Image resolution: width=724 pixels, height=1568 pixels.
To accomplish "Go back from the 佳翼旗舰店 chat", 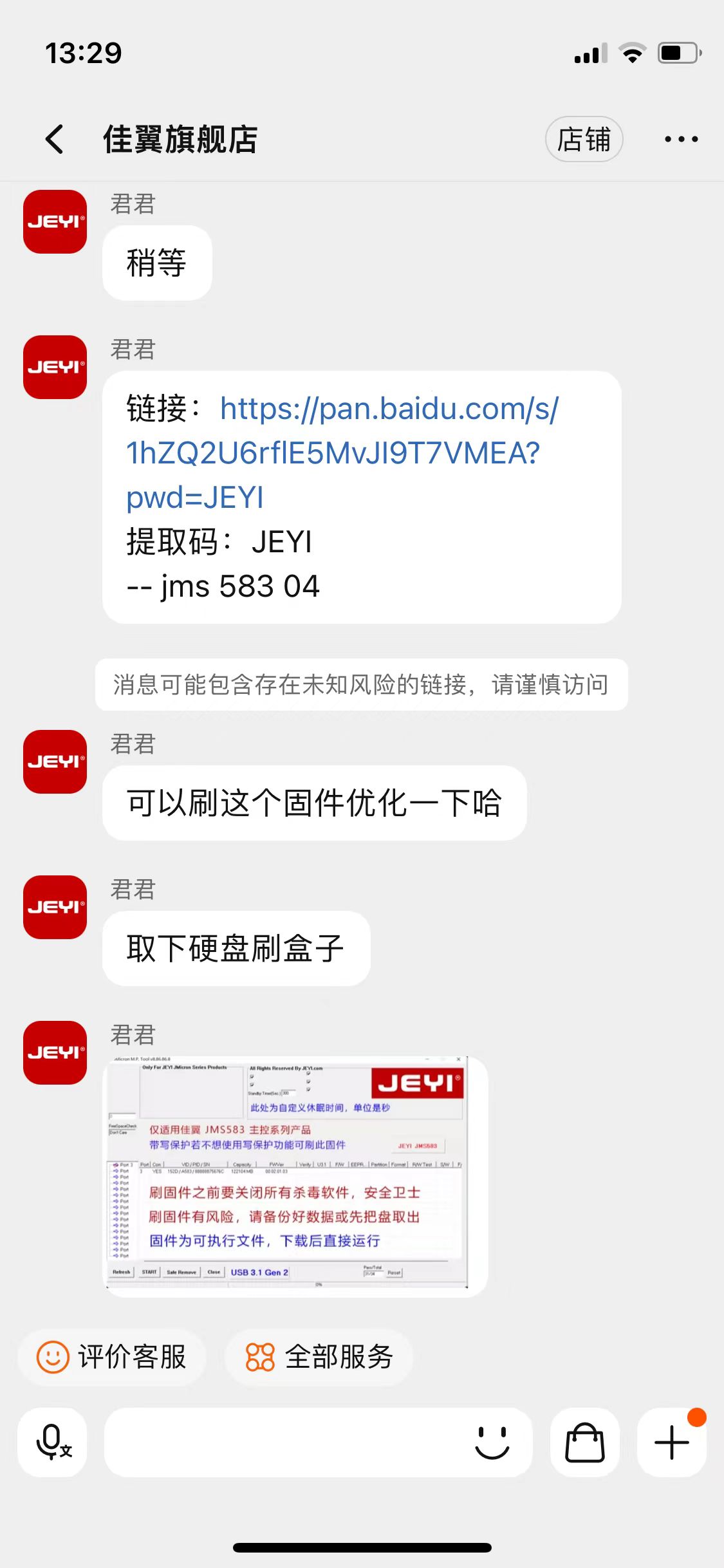I will click(55, 139).
